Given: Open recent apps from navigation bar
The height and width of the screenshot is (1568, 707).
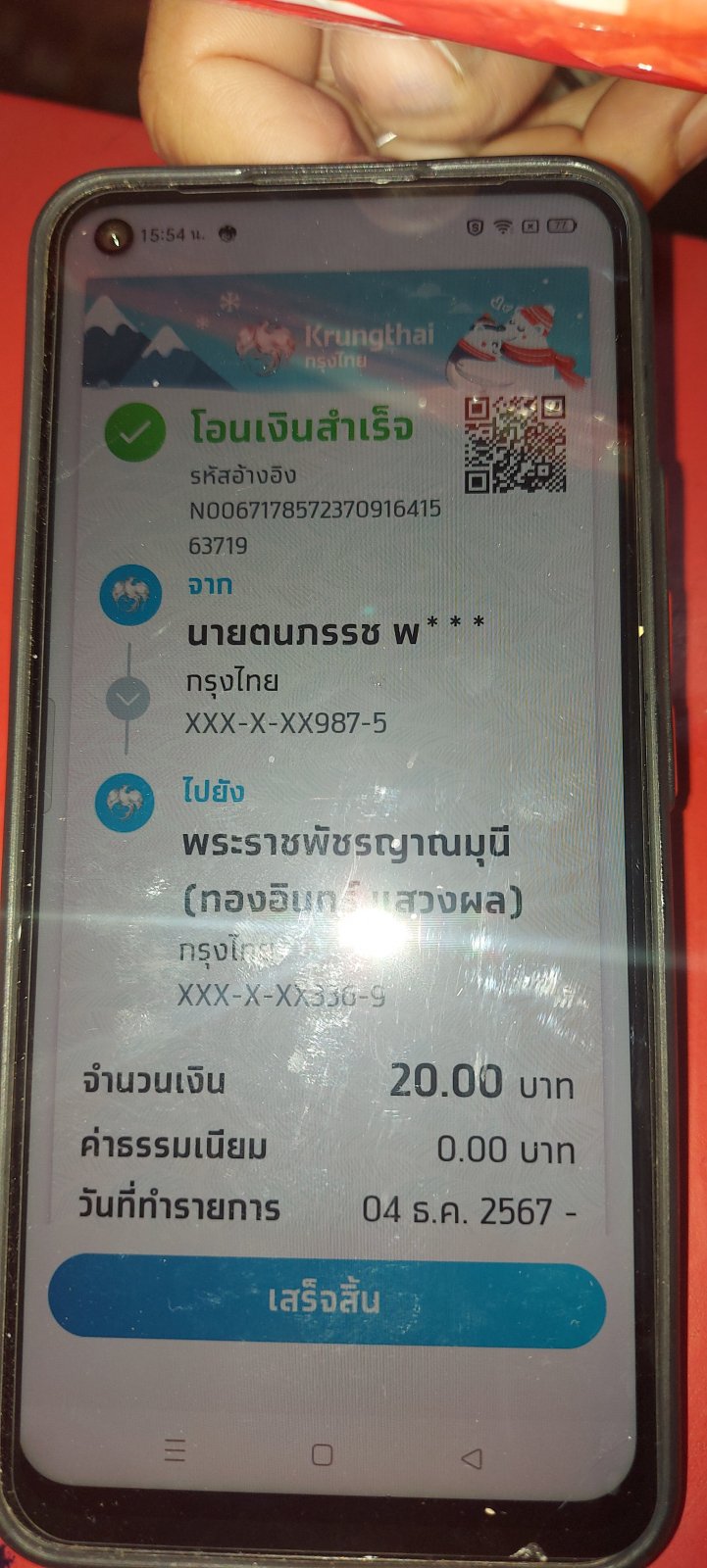Looking at the screenshot, I should click(175, 1449).
